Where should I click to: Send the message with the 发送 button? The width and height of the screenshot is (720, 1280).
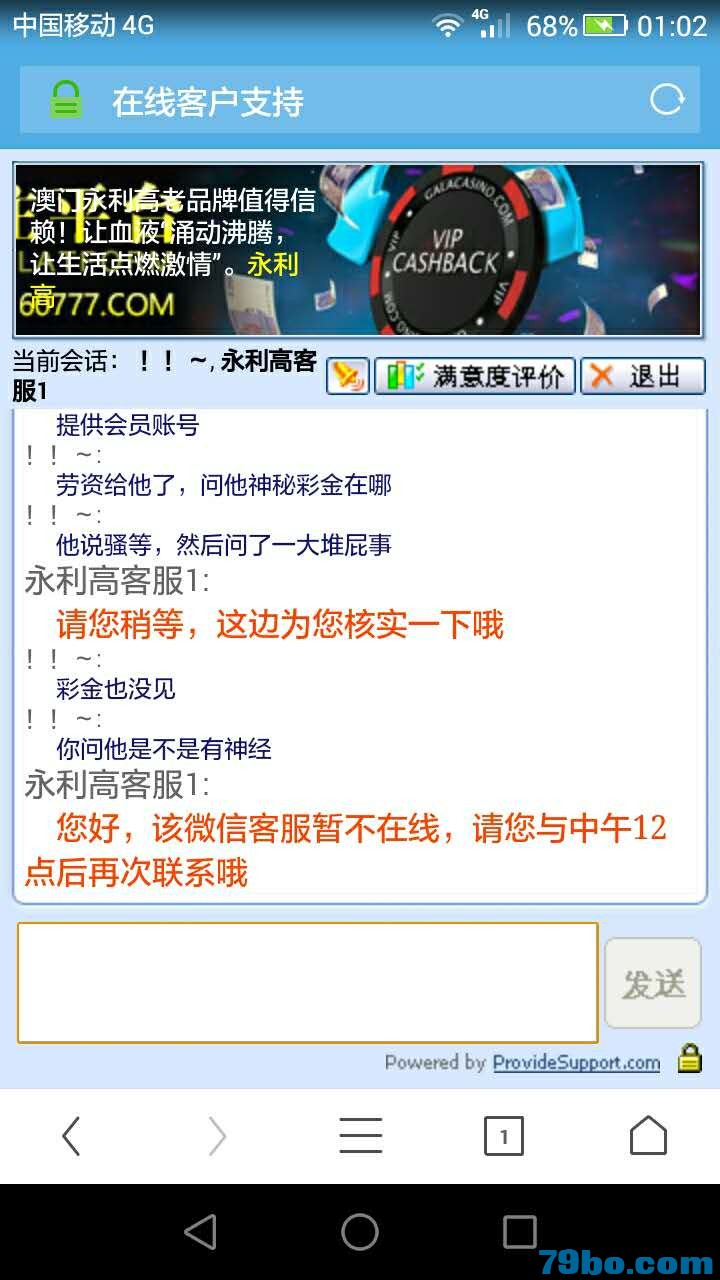pyautogui.click(x=653, y=983)
